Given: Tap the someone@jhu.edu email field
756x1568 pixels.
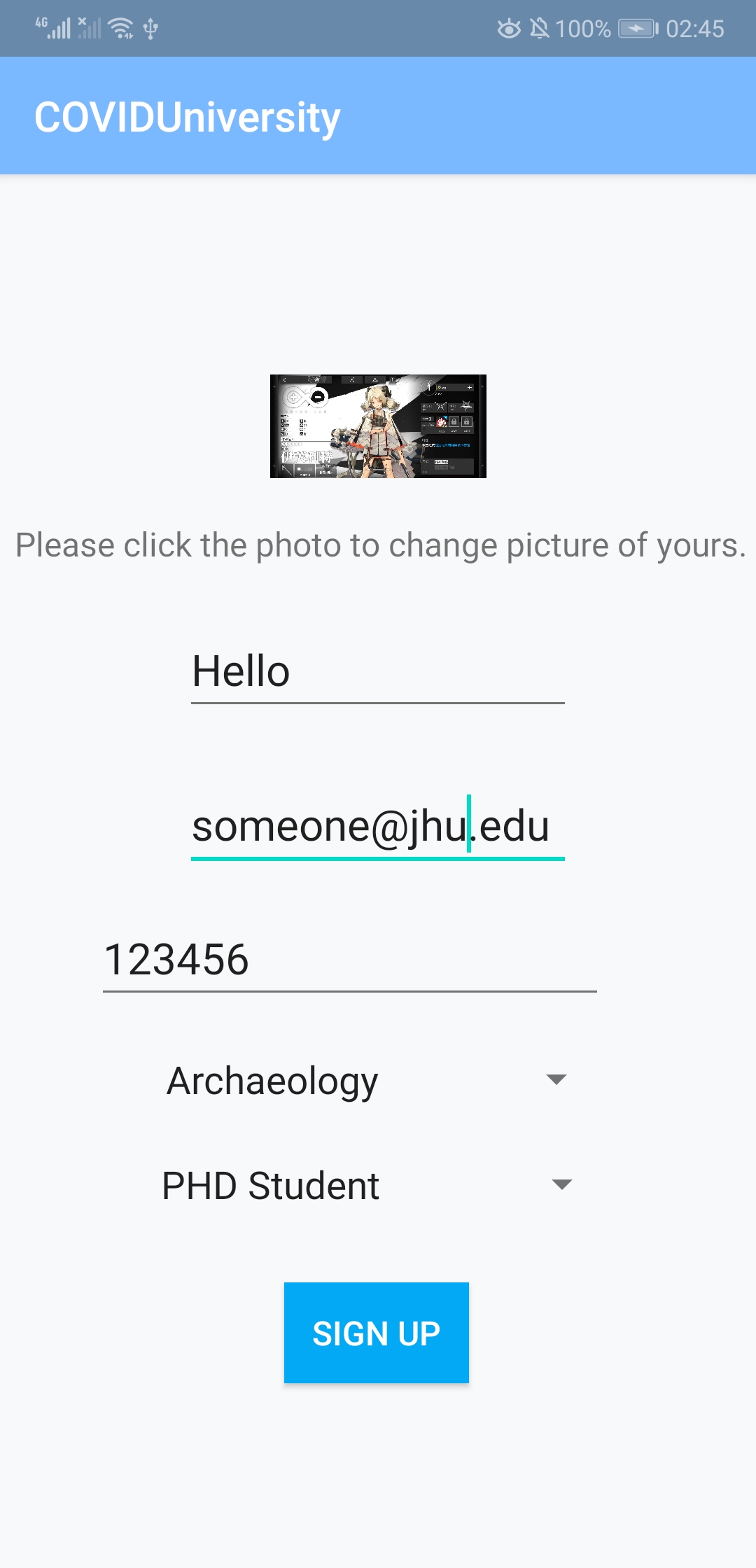Looking at the screenshot, I should pos(378,827).
